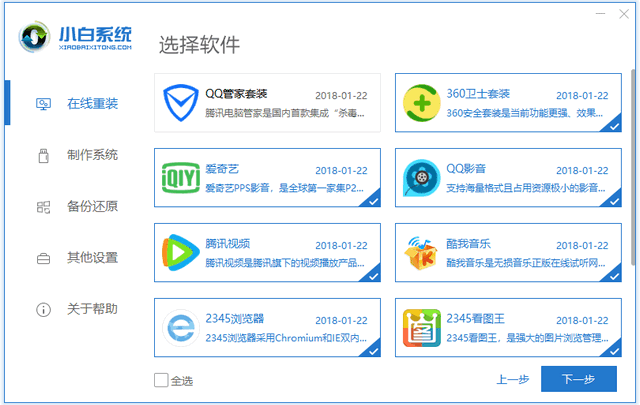Minimize the window
Image resolution: width=640 pixels, height=405 pixels.
pyautogui.click(x=600, y=15)
